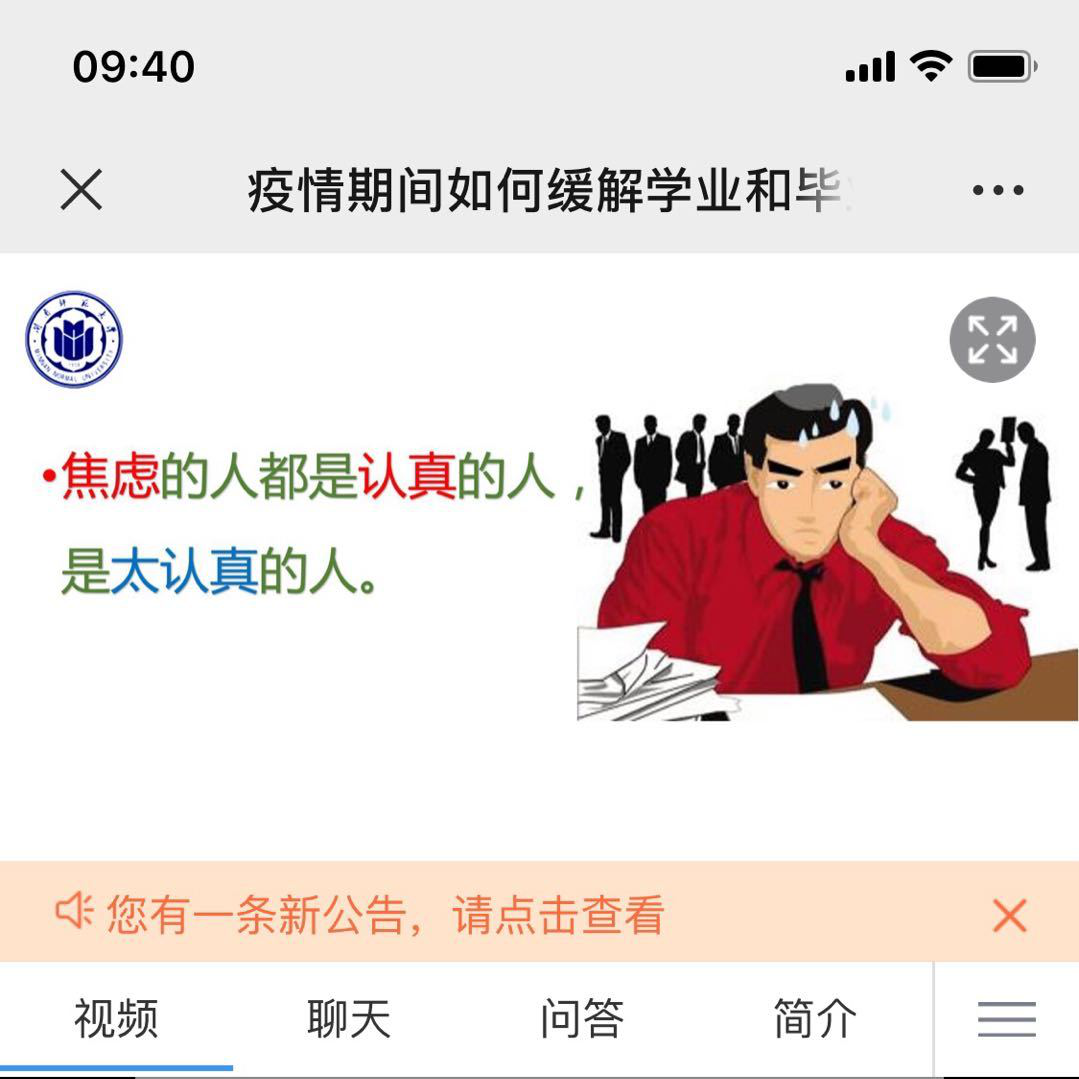Close the webpage with the X icon
The image size is (1079, 1079).
[81, 190]
